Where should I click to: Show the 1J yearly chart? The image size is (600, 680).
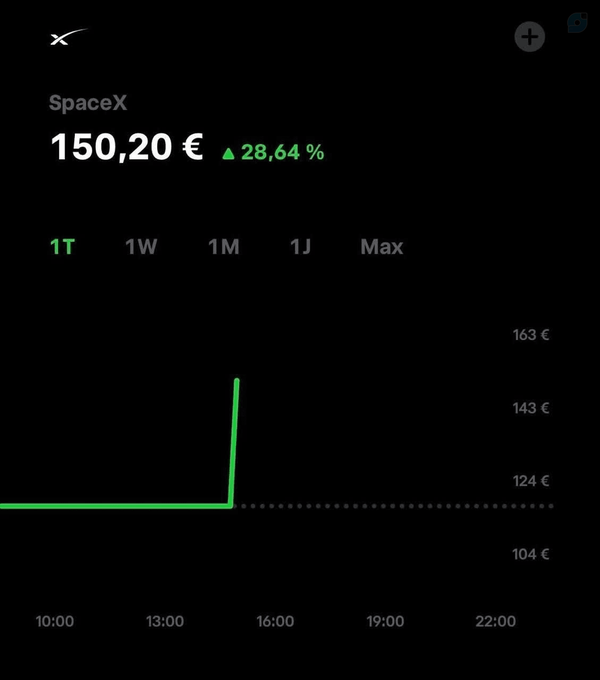(300, 247)
